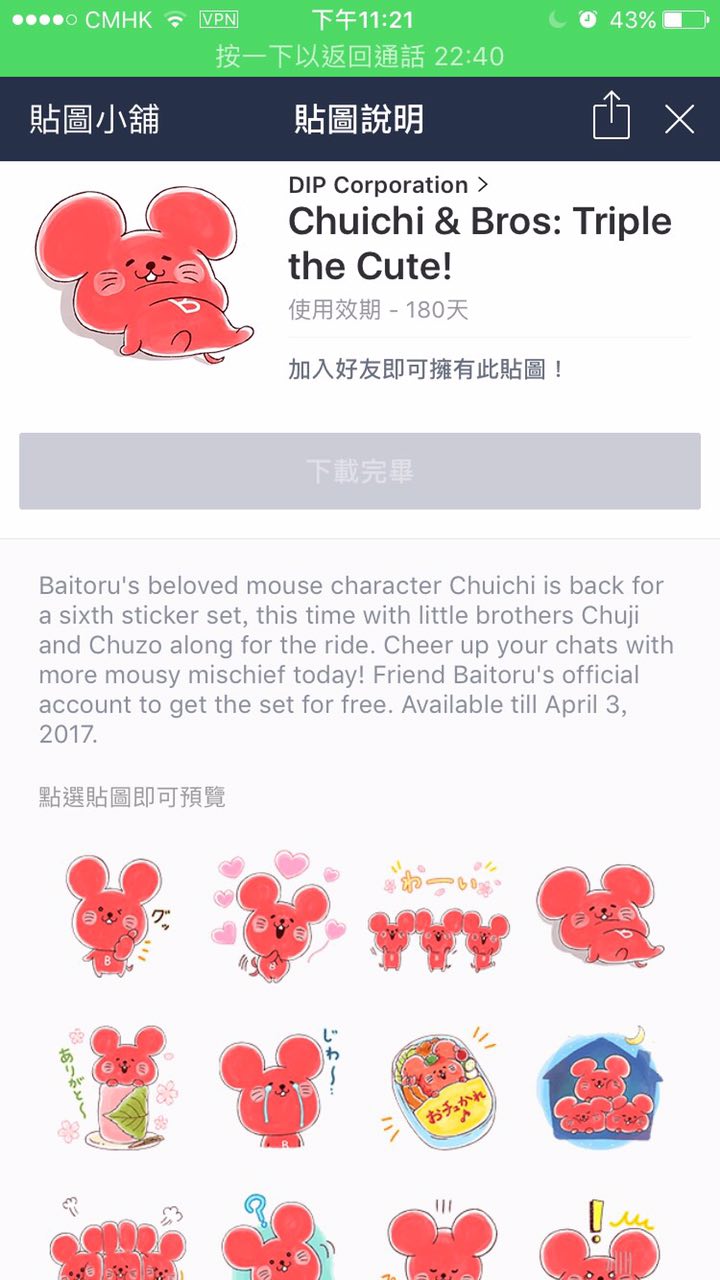Go back to 貼圖小舖 sticker shop
Viewport: 720px width, 1280px height.
(x=94, y=119)
